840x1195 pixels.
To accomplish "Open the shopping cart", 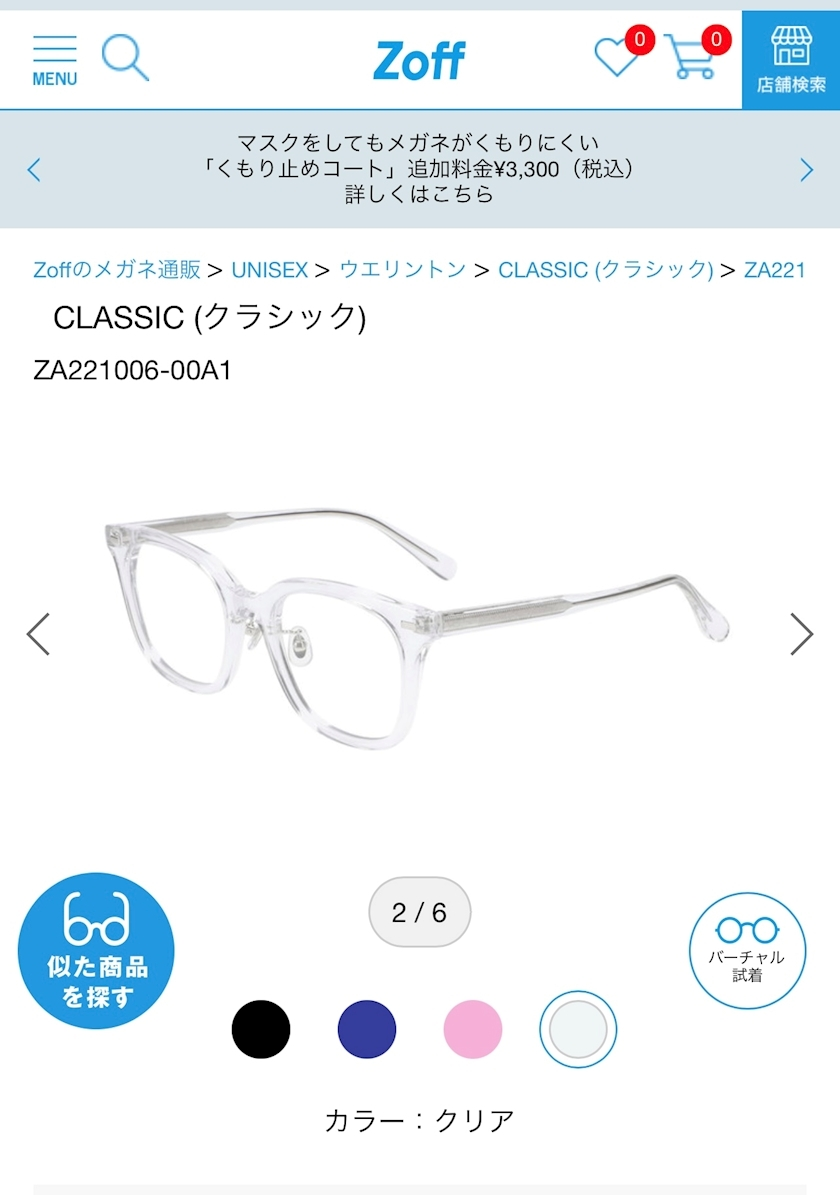I will pos(692,57).
